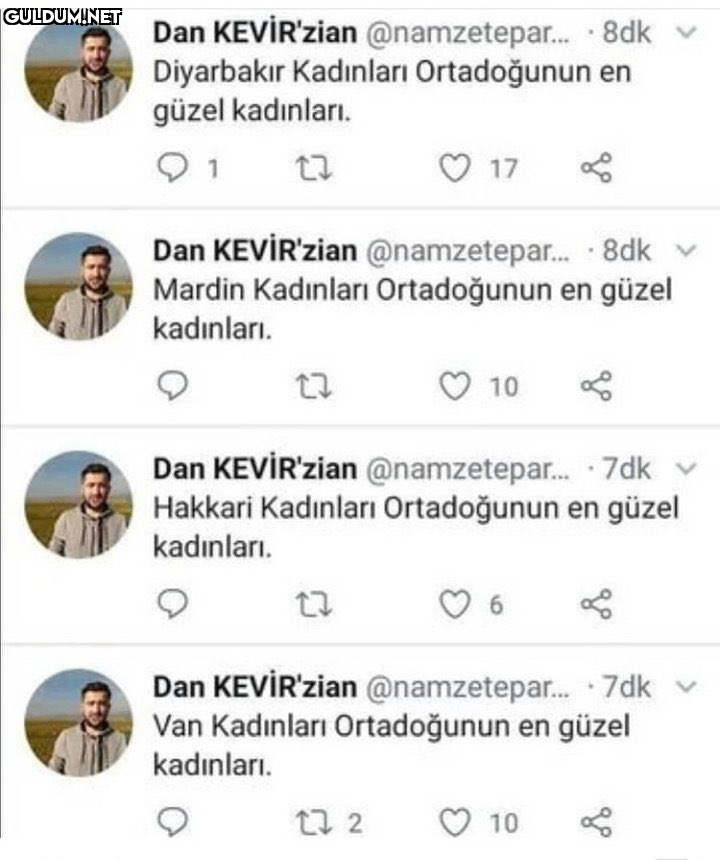Reply to the Hakkari Kadınları tweet
The image size is (720, 860).
point(174,603)
